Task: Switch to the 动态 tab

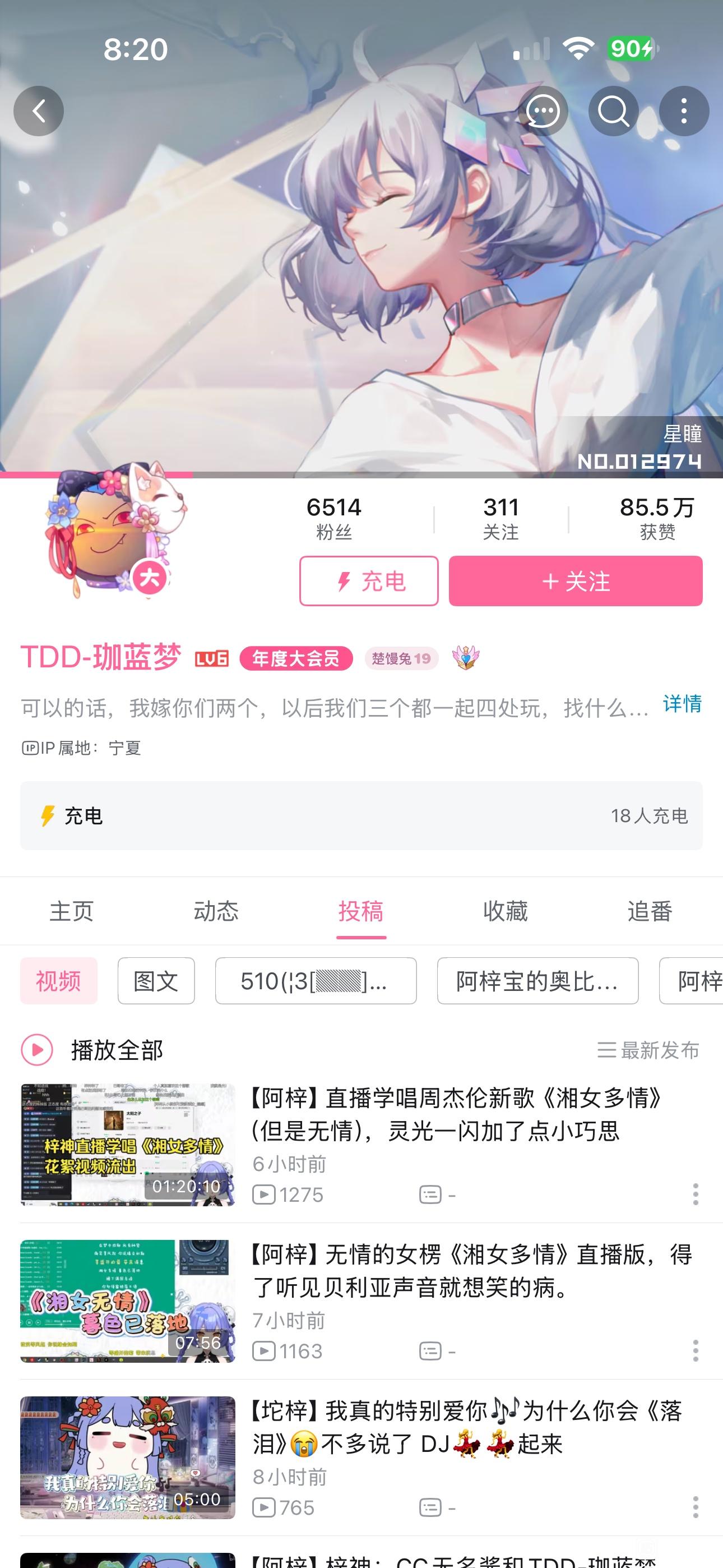Action: pos(216,911)
